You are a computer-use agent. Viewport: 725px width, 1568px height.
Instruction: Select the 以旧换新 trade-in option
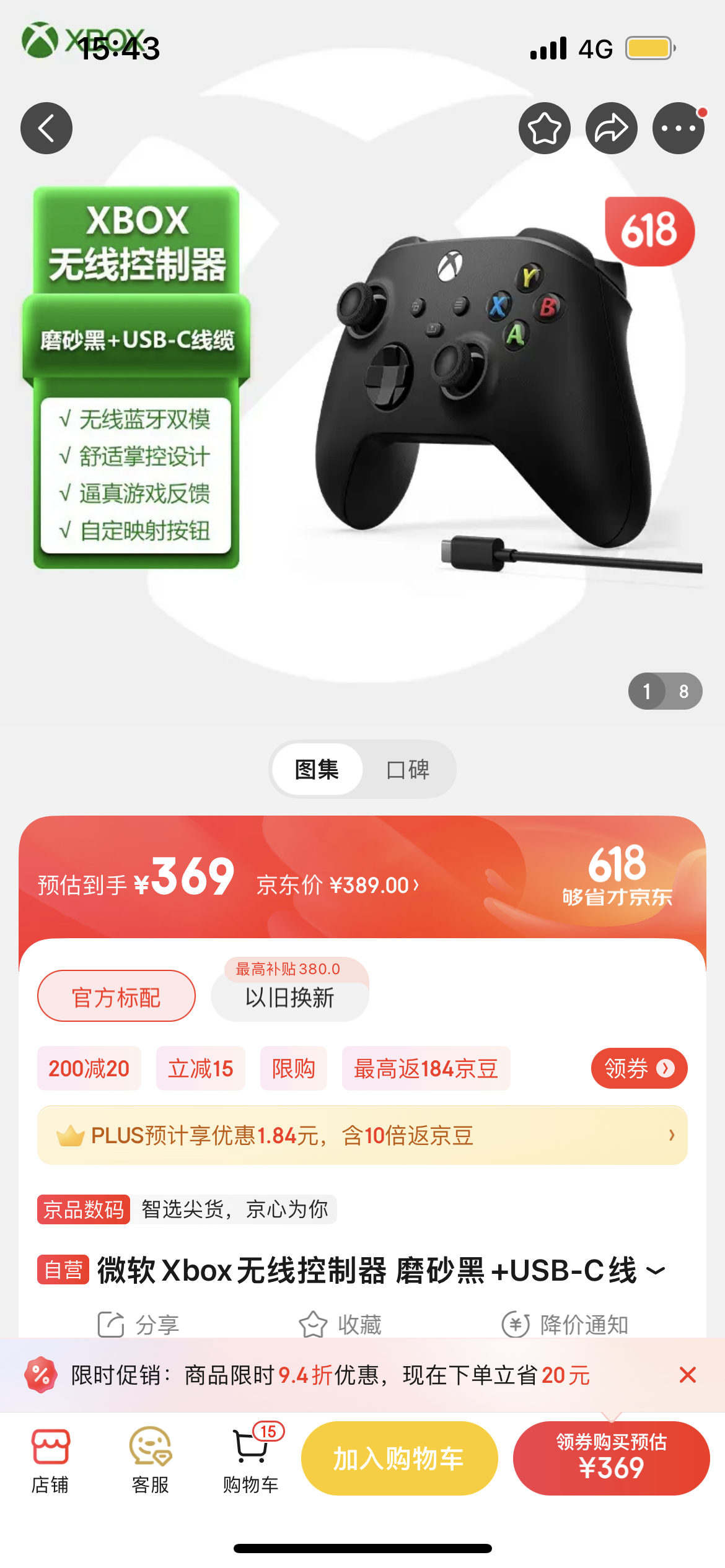click(x=290, y=991)
